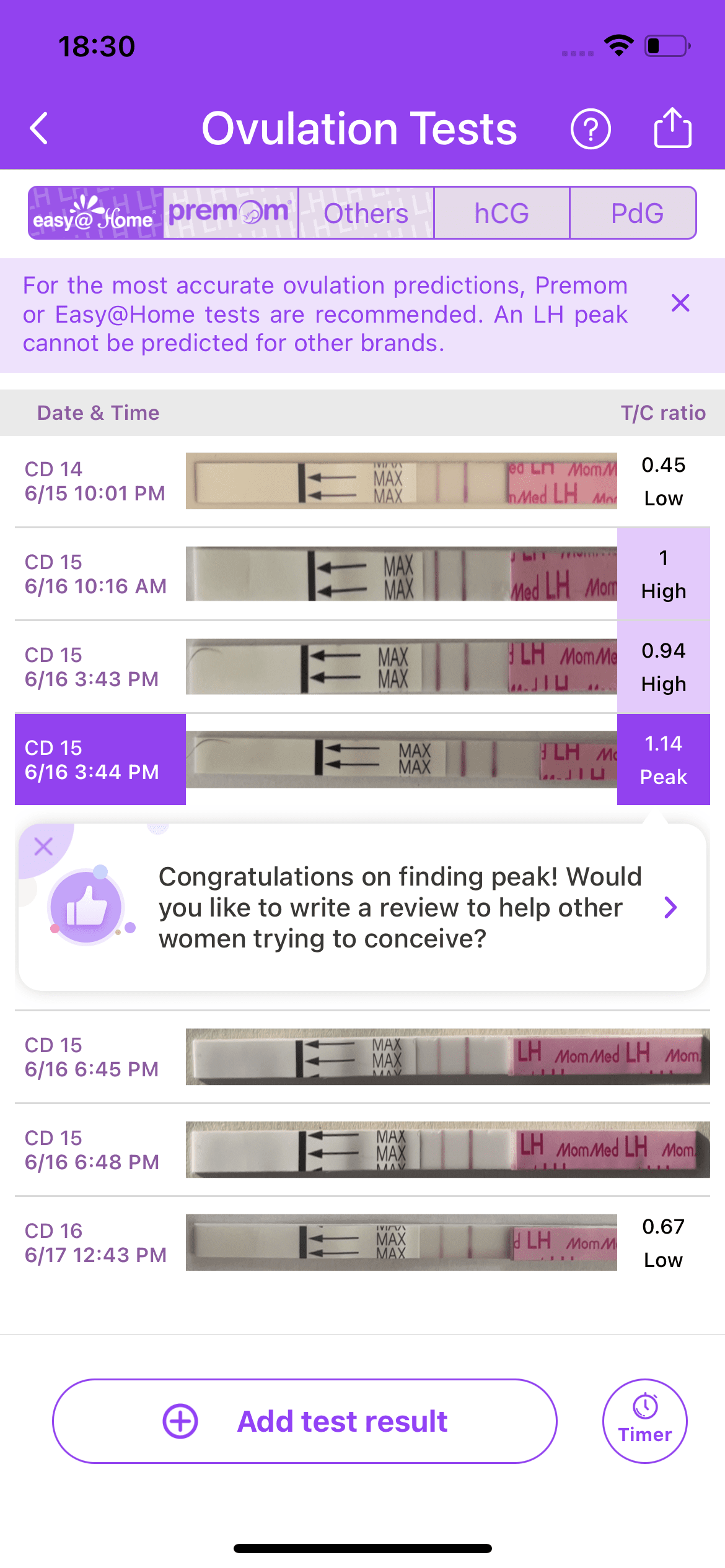This screenshot has height=1568, width=725.
Task: Go back from Ovulation Tests
Action: [x=40, y=129]
